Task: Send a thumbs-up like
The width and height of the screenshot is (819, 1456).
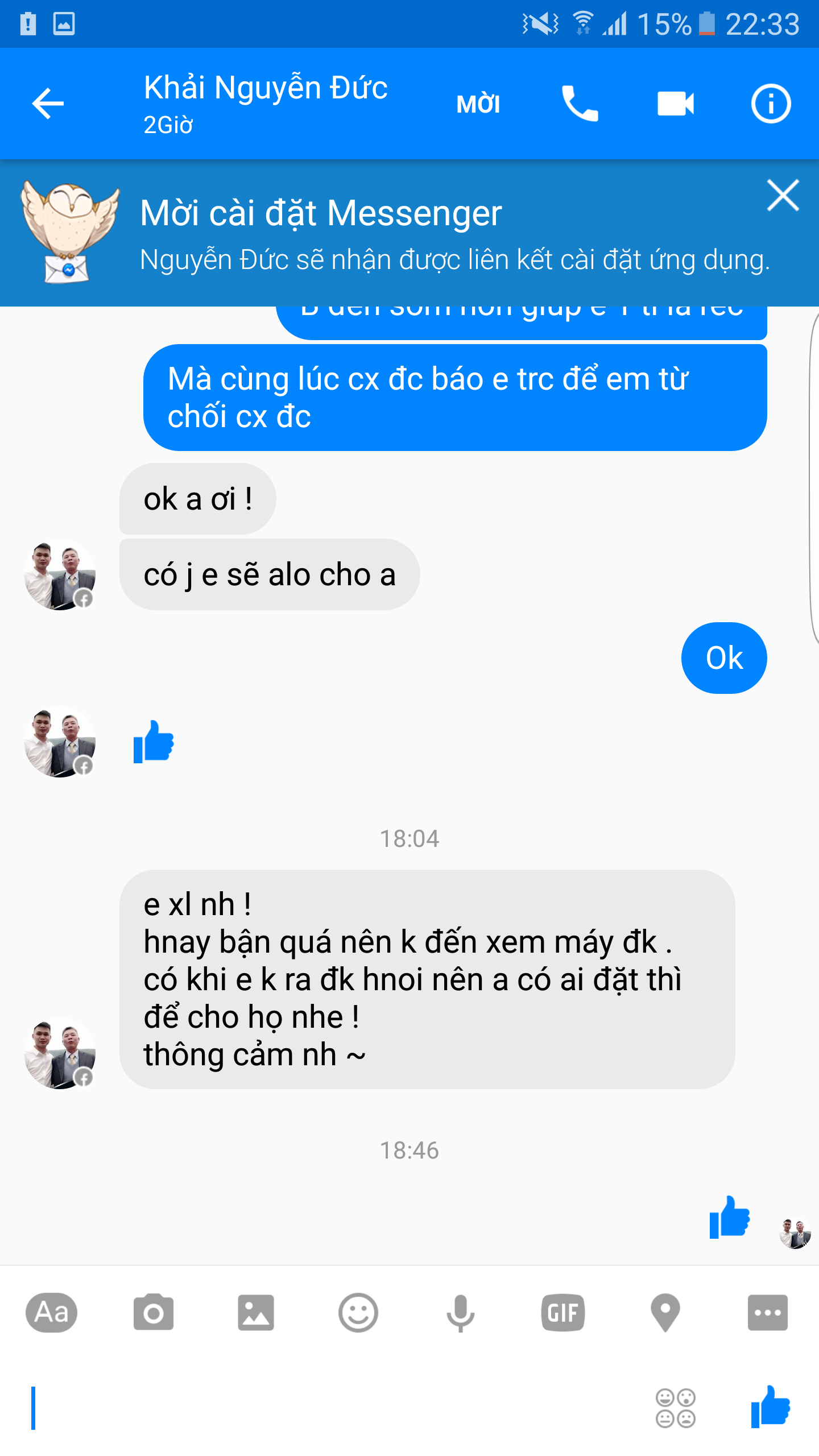Action: (771, 1407)
